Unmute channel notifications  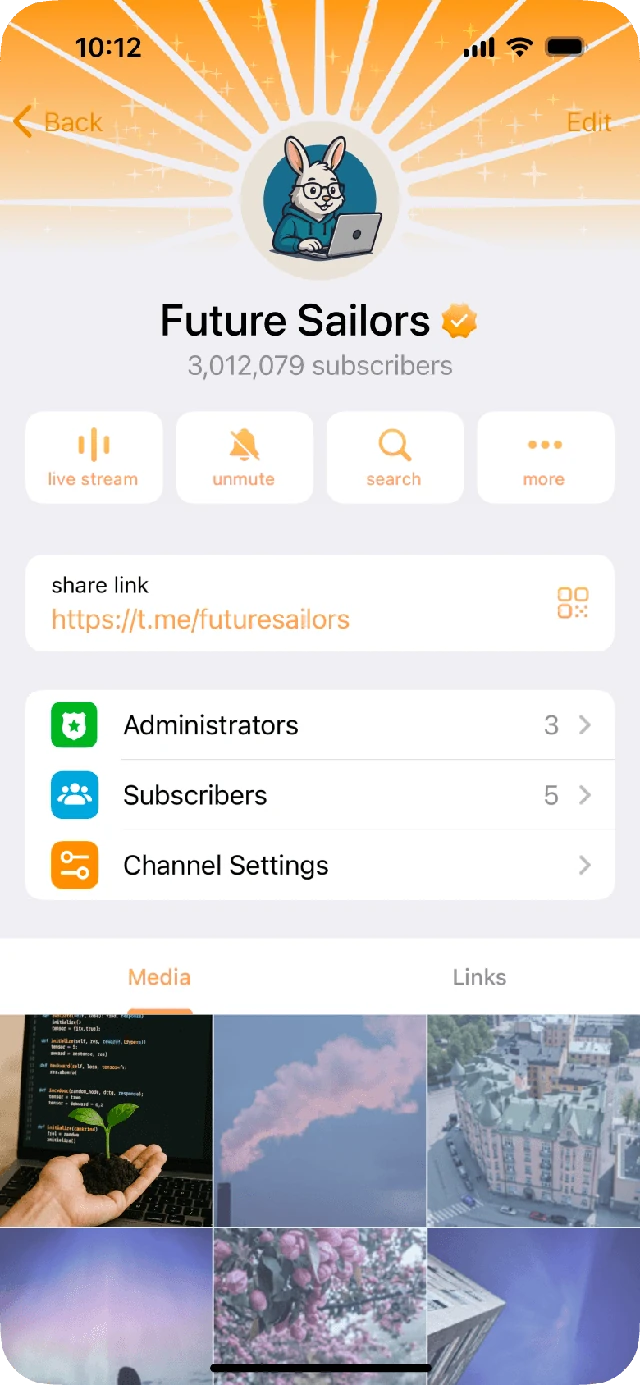click(x=244, y=457)
